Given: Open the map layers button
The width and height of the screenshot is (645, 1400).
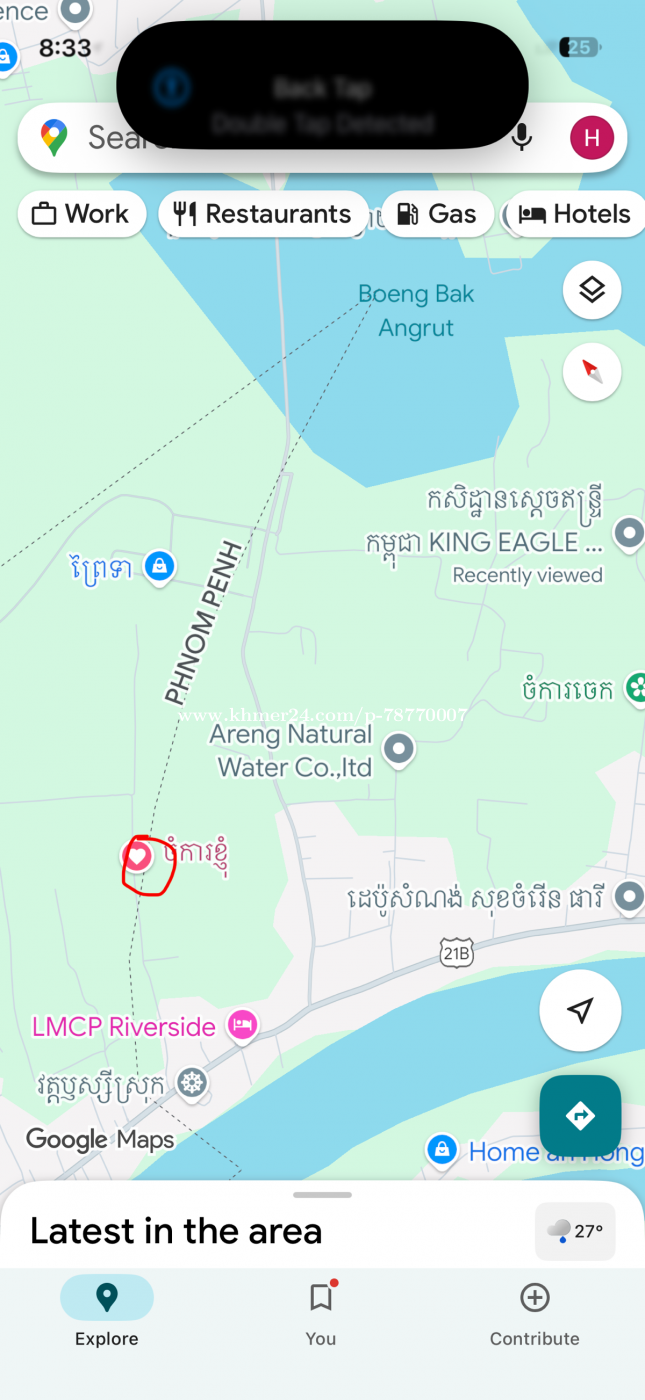Looking at the screenshot, I should point(592,291).
